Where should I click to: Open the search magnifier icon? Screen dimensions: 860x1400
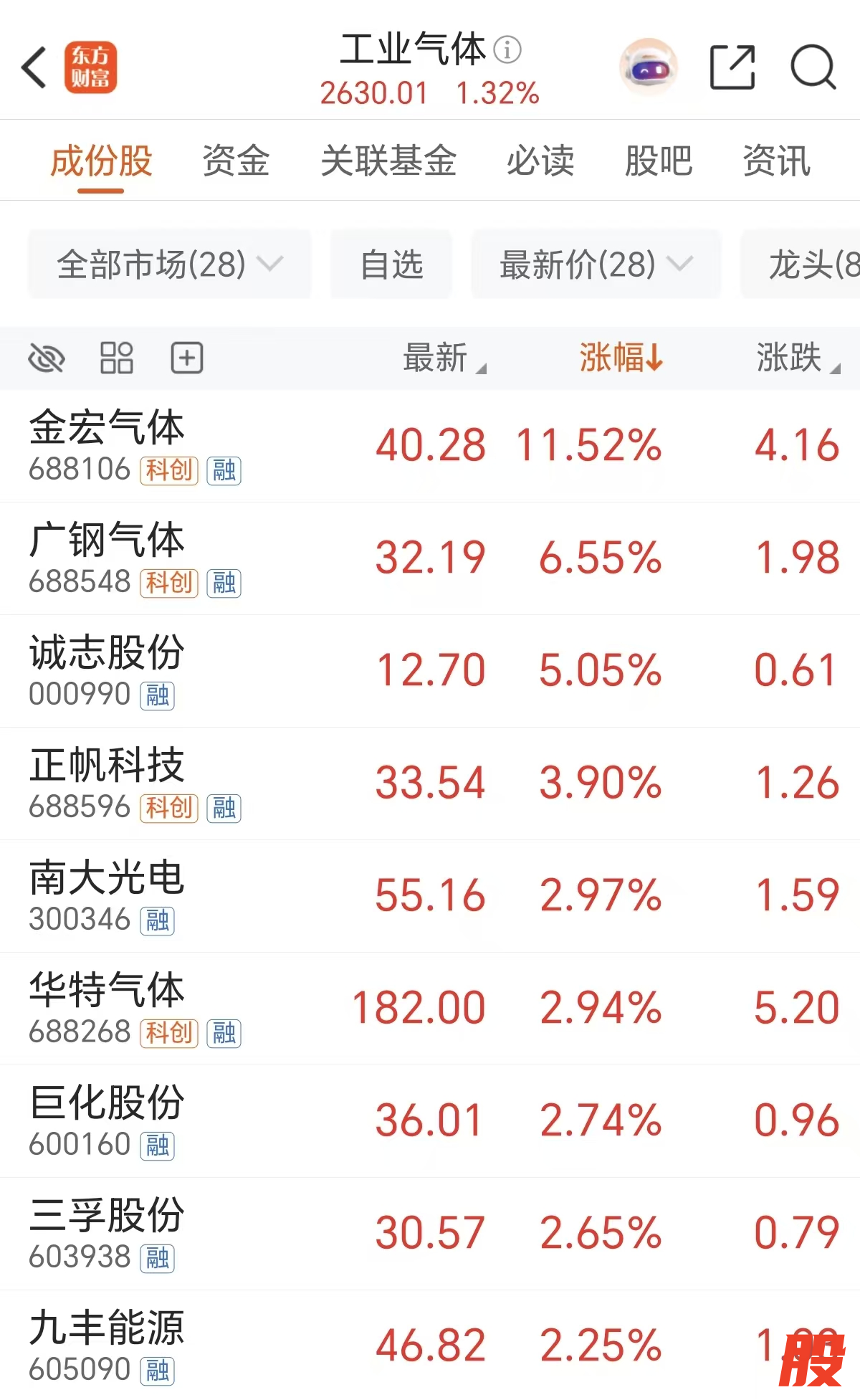[813, 68]
